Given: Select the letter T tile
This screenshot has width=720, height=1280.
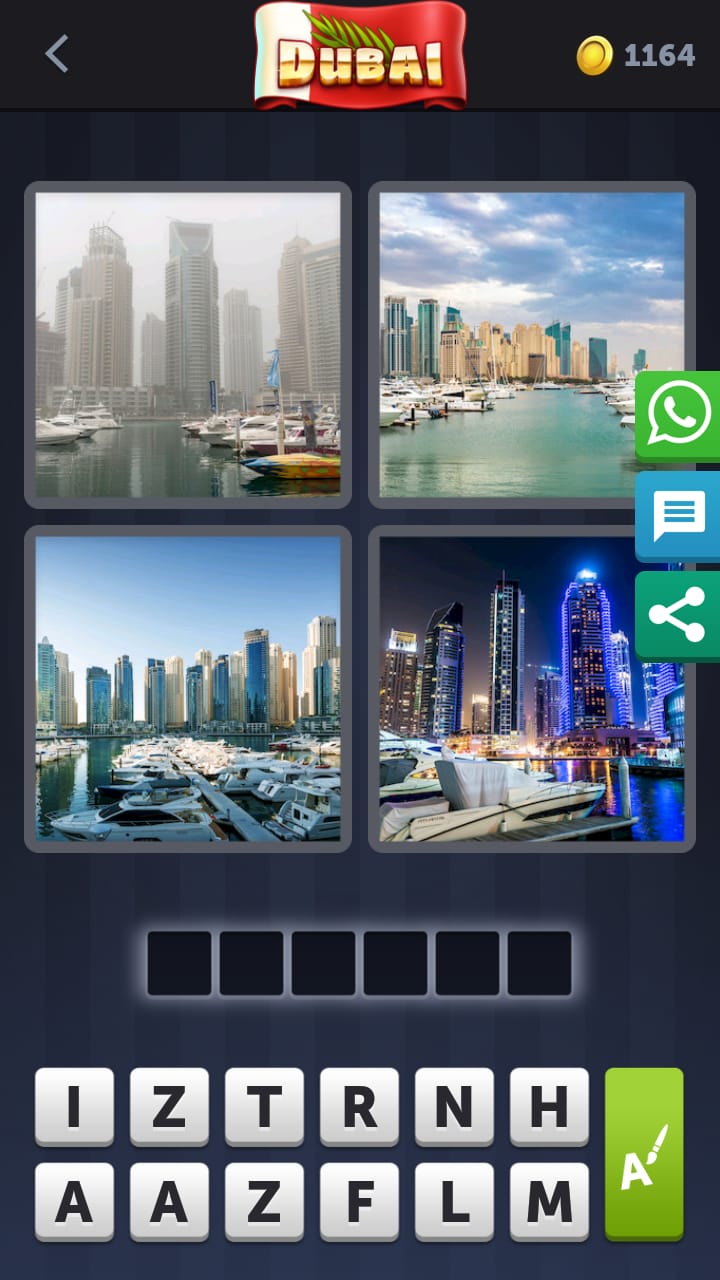Looking at the screenshot, I should click(x=264, y=1106).
